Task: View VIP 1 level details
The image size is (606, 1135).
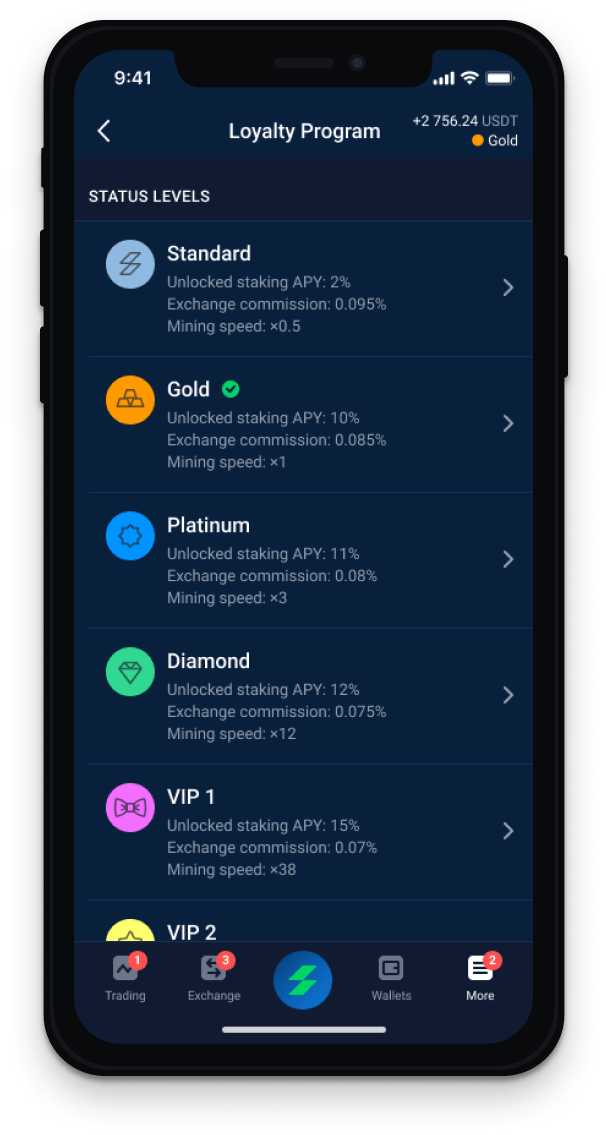Action: click(x=310, y=832)
